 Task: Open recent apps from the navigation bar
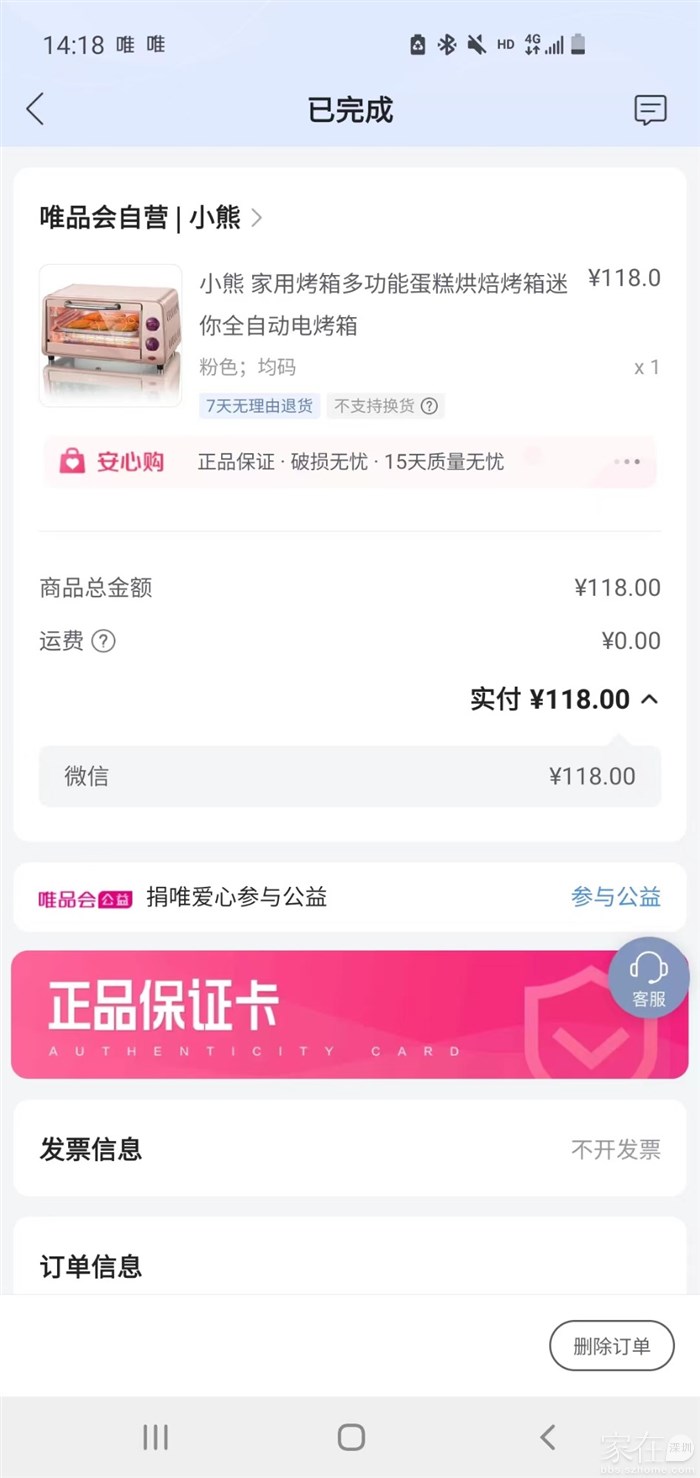click(x=155, y=1437)
